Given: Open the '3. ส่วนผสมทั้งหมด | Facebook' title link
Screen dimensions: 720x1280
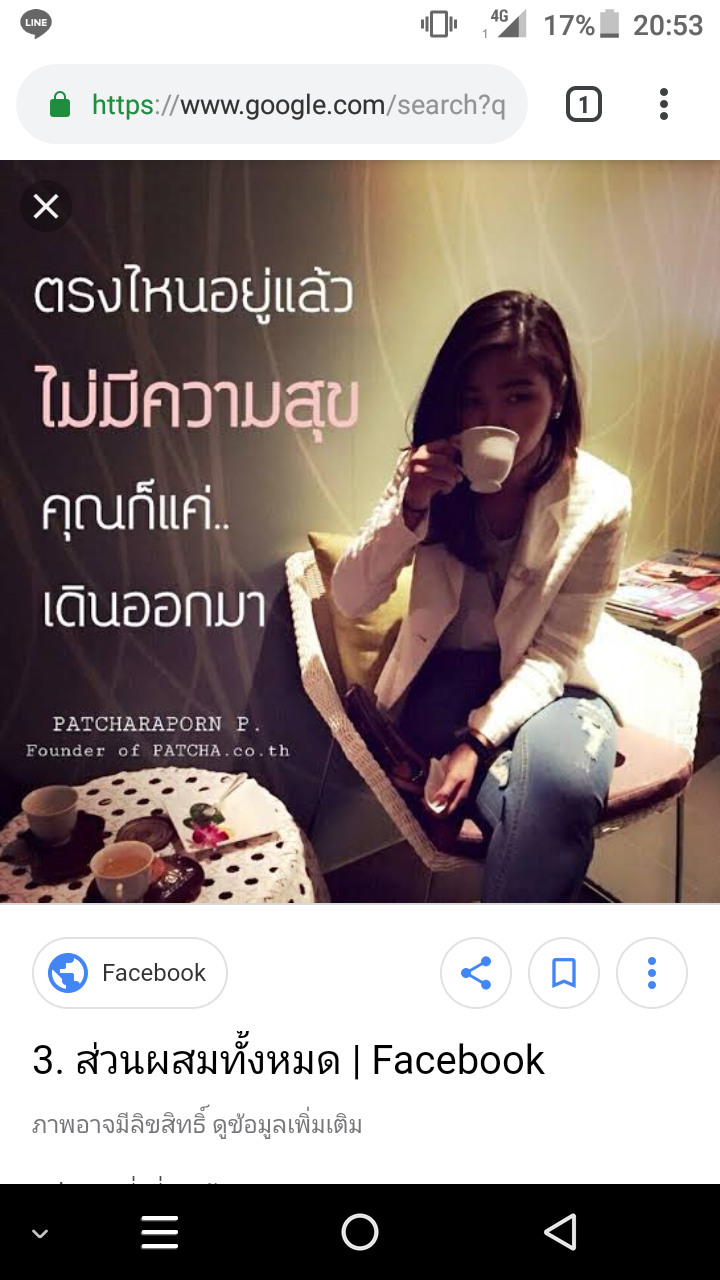Looking at the screenshot, I should pos(288,1060).
